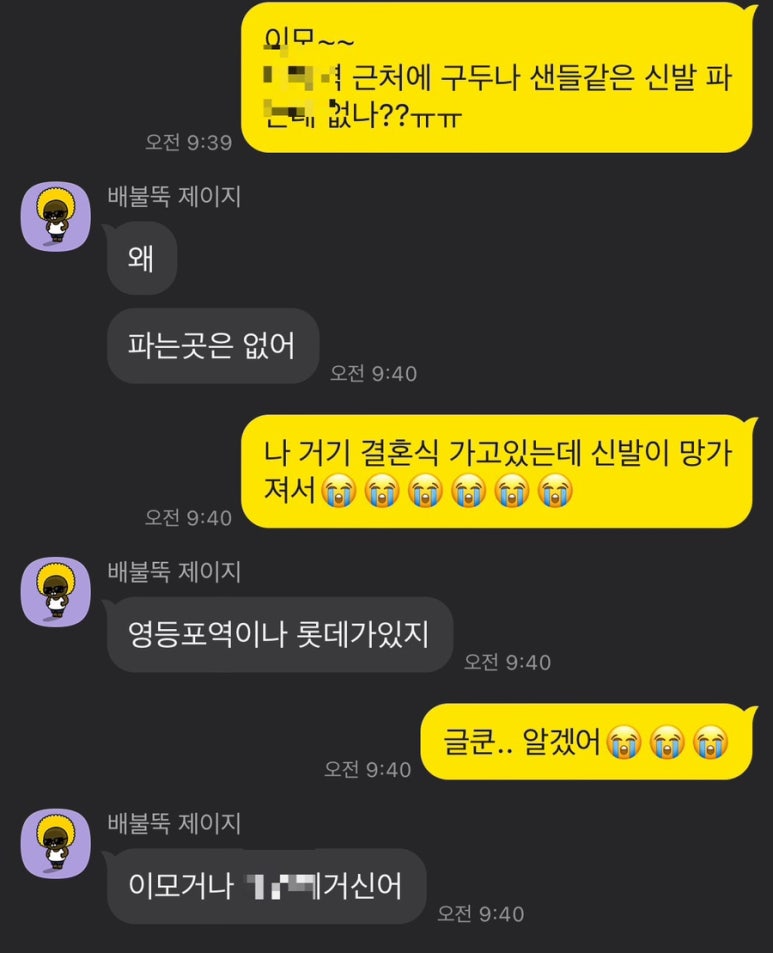
Task: Open 배불뚝 제이지's profile picture beside the '왜' message
Action: pos(56,216)
